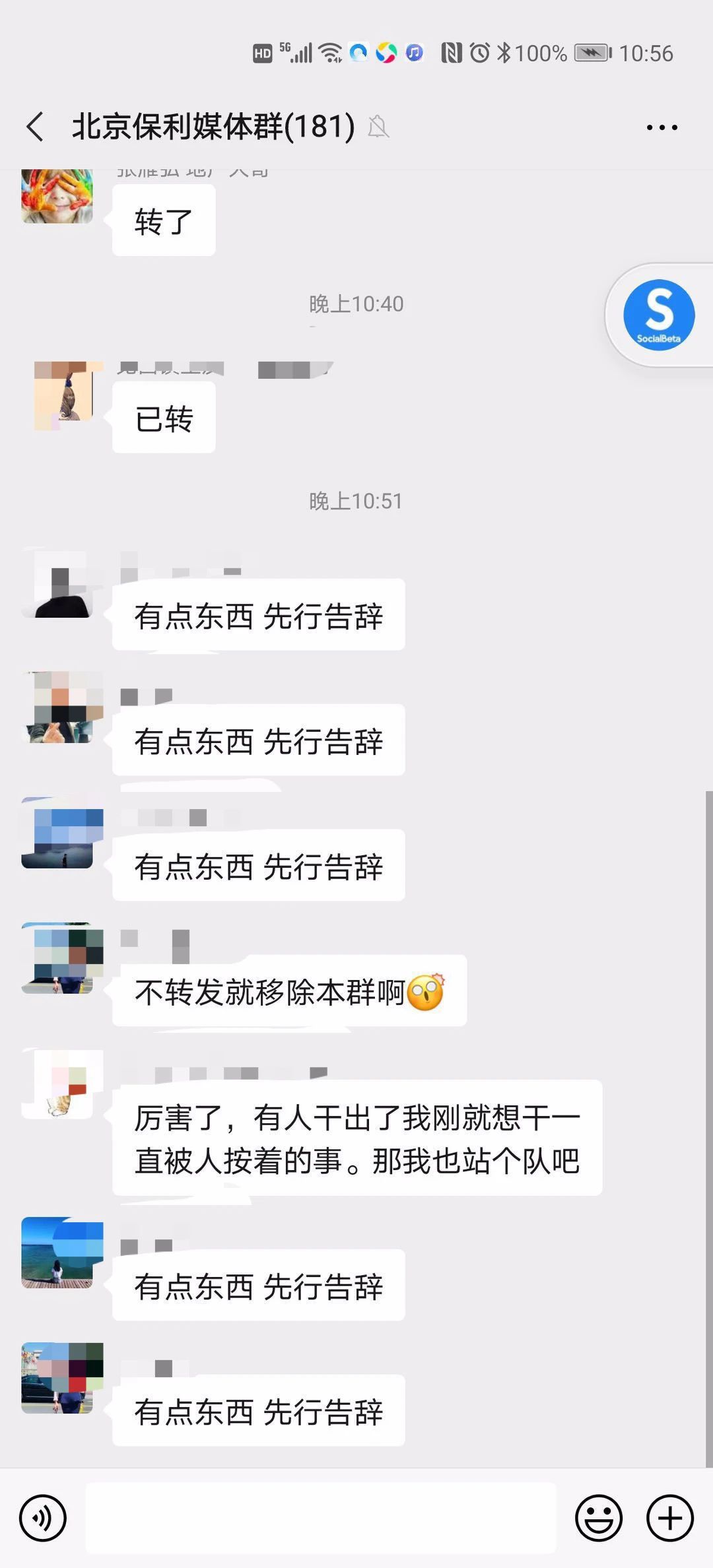Image resolution: width=713 pixels, height=1568 pixels.
Task: Go back using the back arrow
Action: [33, 125]
